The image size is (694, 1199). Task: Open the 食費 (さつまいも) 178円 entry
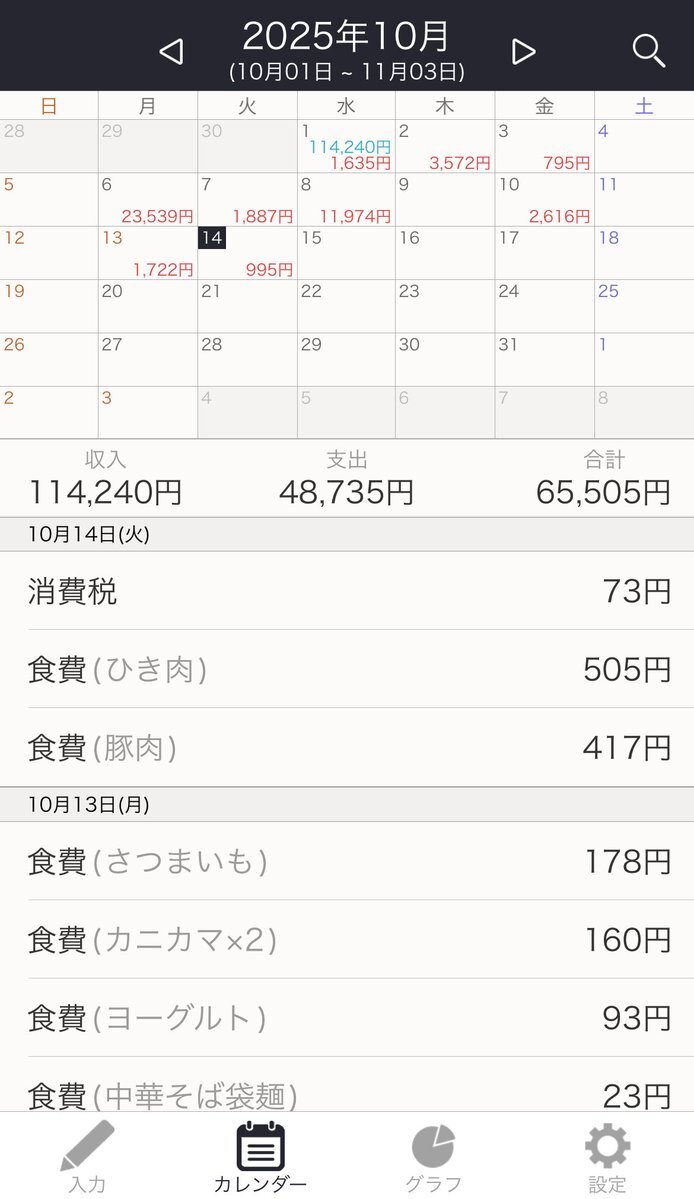(347, 861)
